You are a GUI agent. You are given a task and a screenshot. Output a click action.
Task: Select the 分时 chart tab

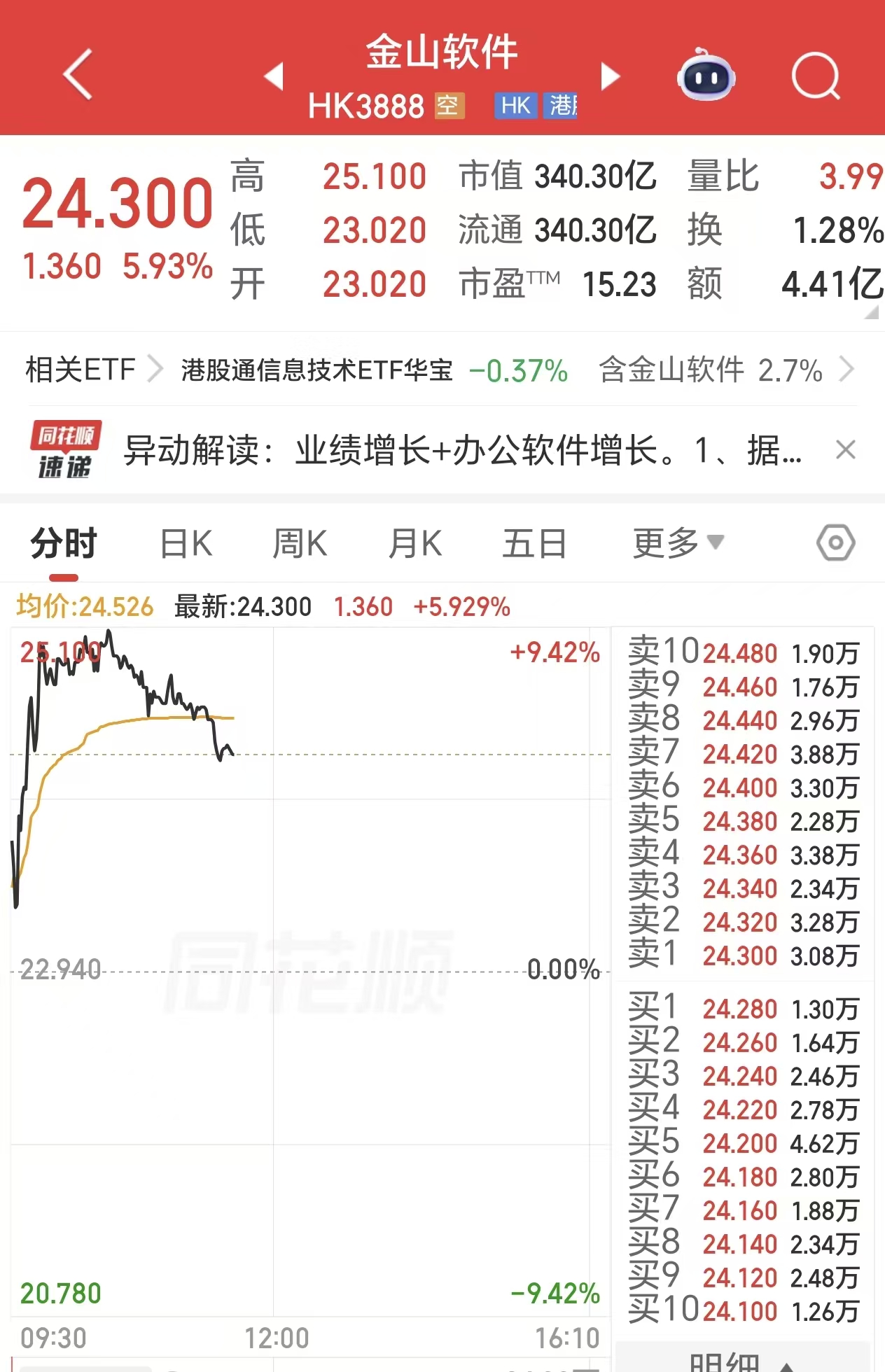(64, 544)
